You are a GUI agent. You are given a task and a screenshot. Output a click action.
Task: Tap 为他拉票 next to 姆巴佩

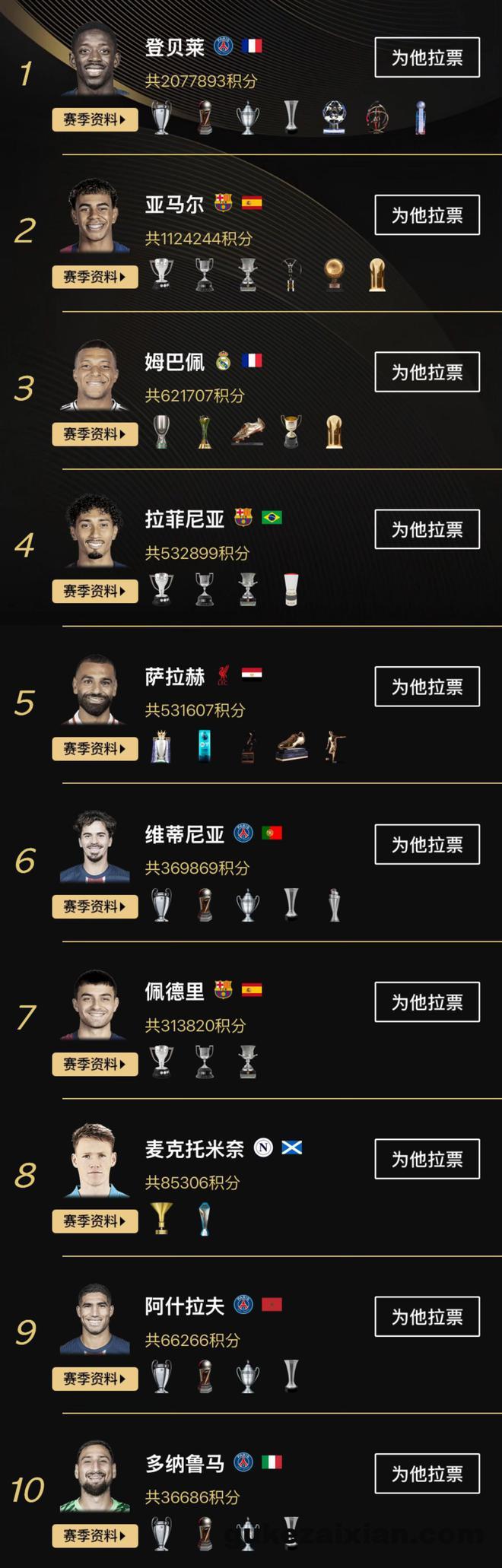(427, 372)
